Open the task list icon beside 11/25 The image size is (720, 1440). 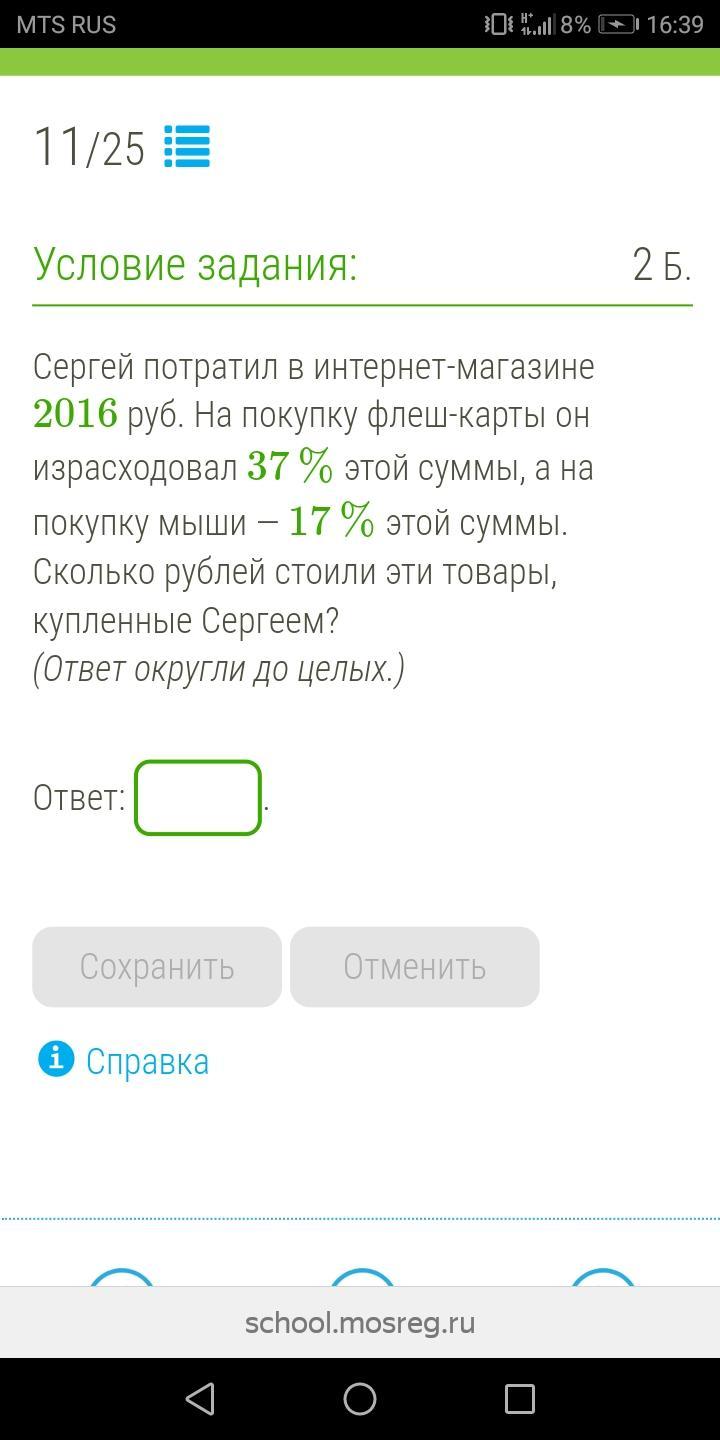[187, 146]
